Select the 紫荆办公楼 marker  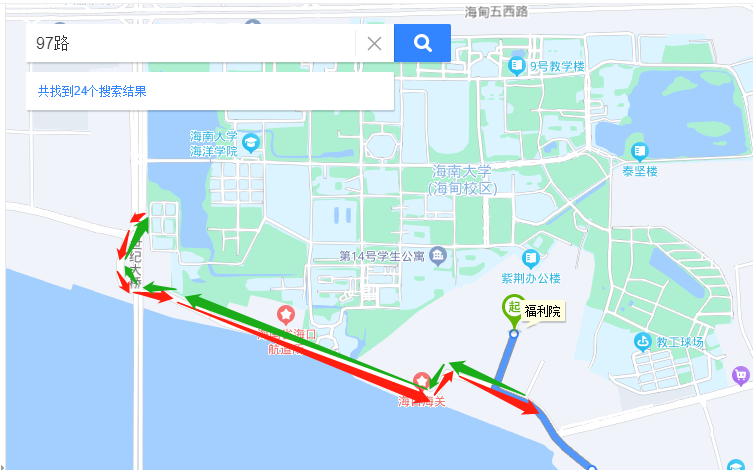[x=531, y=258]
